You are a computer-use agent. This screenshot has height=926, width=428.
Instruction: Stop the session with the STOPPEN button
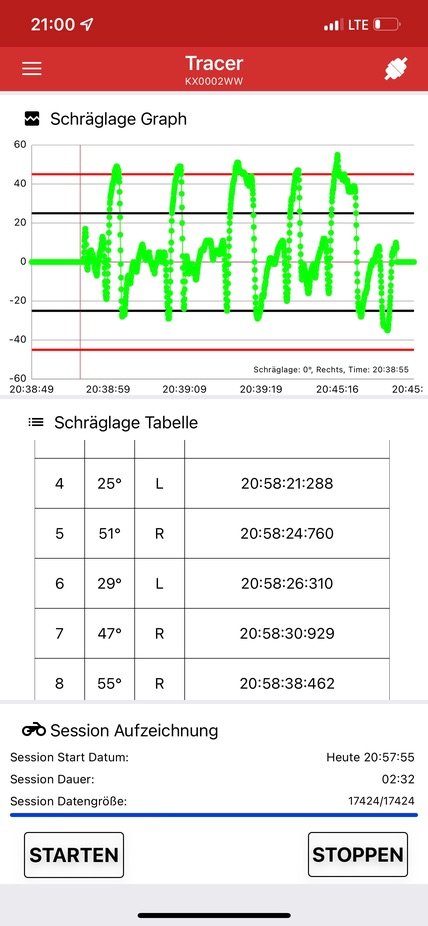(358, 855)
